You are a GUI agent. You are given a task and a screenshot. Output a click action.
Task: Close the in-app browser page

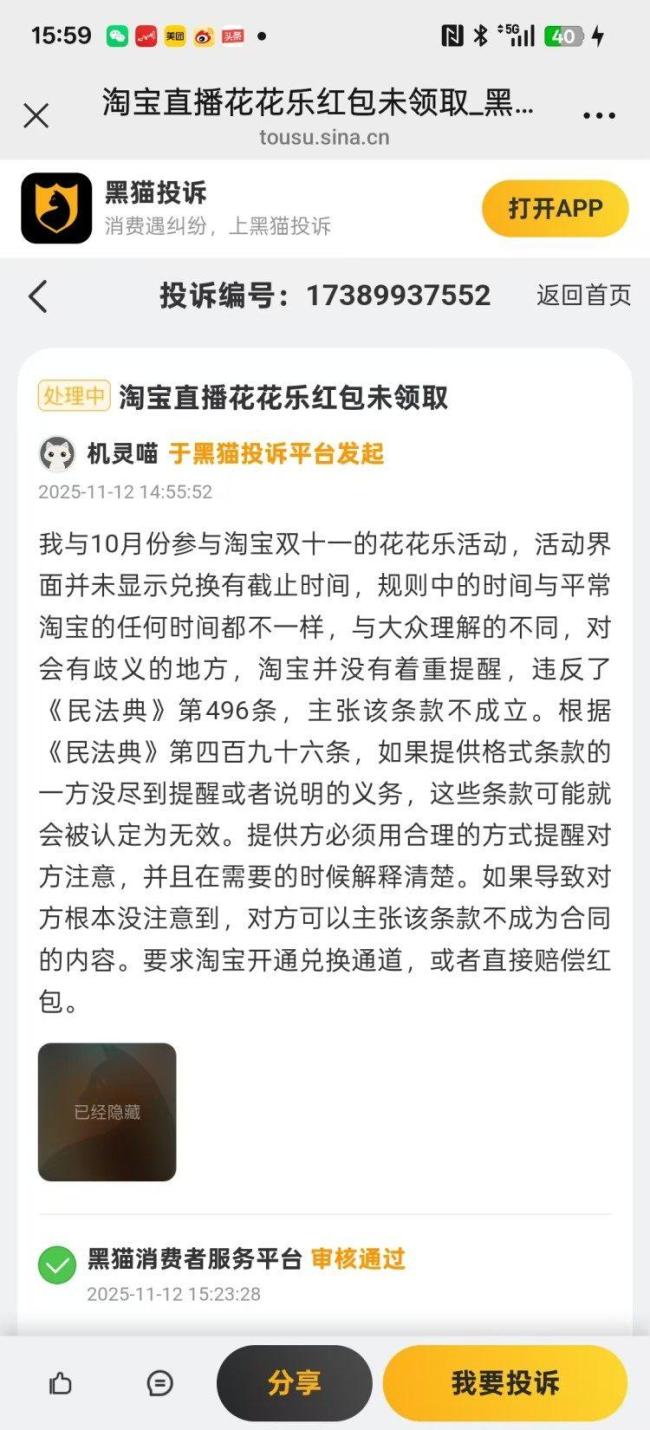click(36, 116)
